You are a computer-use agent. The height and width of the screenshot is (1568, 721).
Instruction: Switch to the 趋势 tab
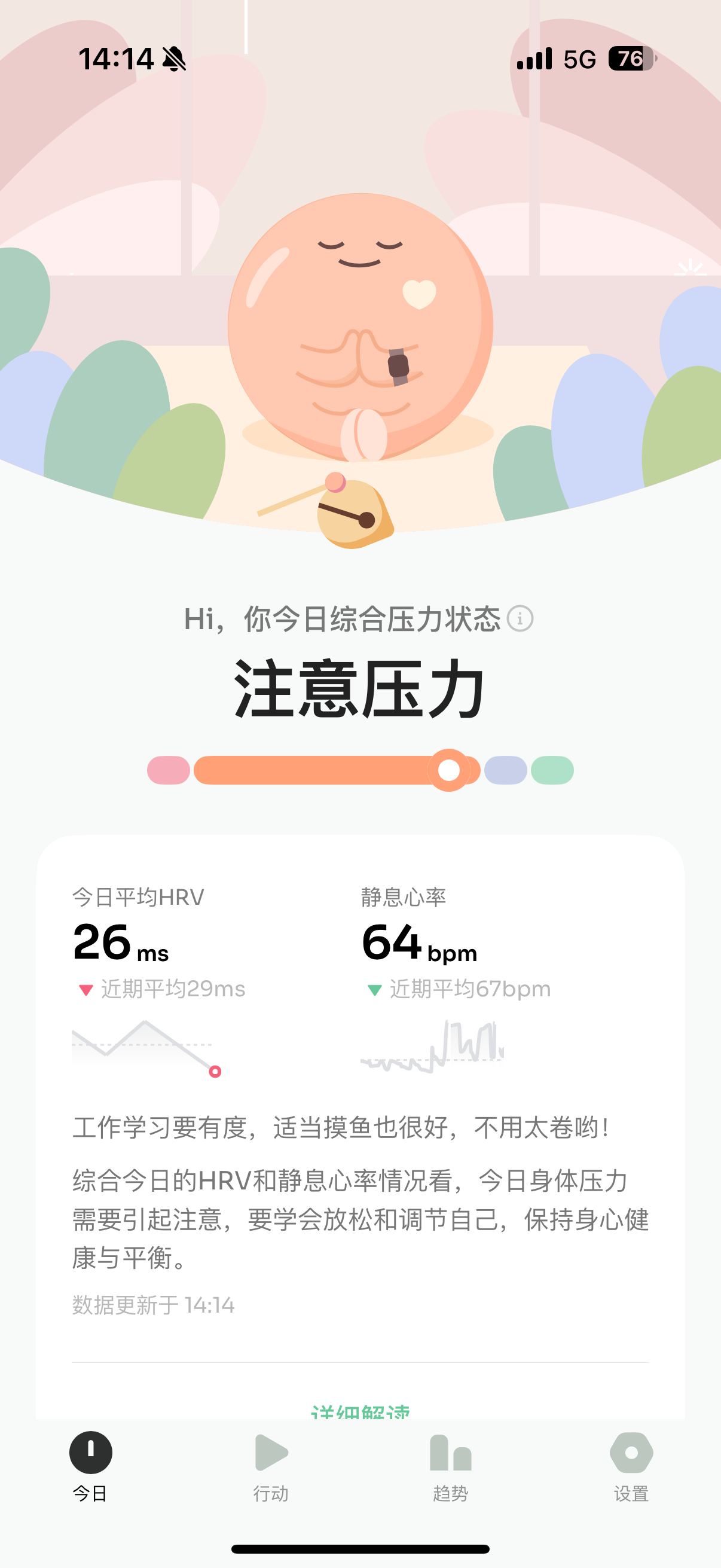click(x=451, y=1467)
